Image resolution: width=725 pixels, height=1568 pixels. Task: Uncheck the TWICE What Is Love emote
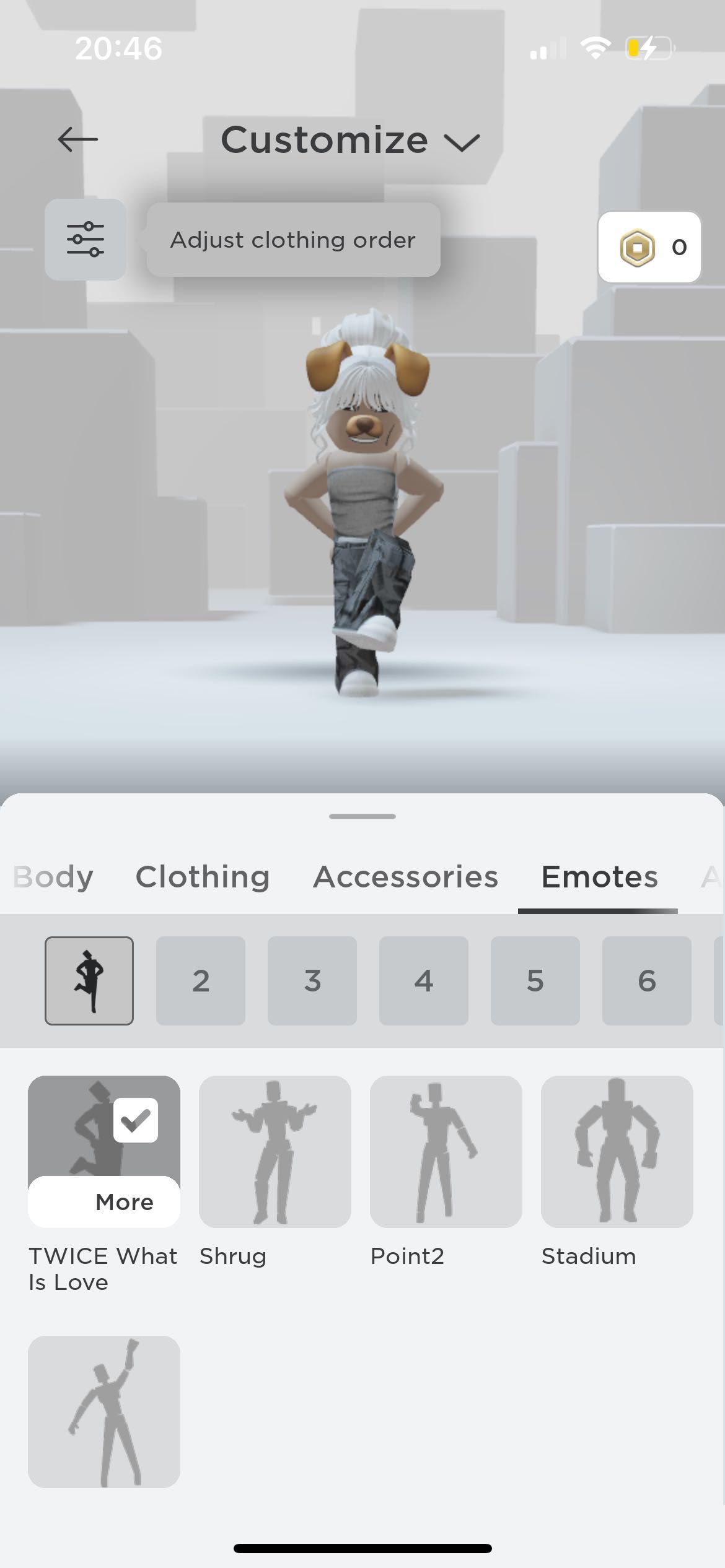click(x=136, y=1120)
